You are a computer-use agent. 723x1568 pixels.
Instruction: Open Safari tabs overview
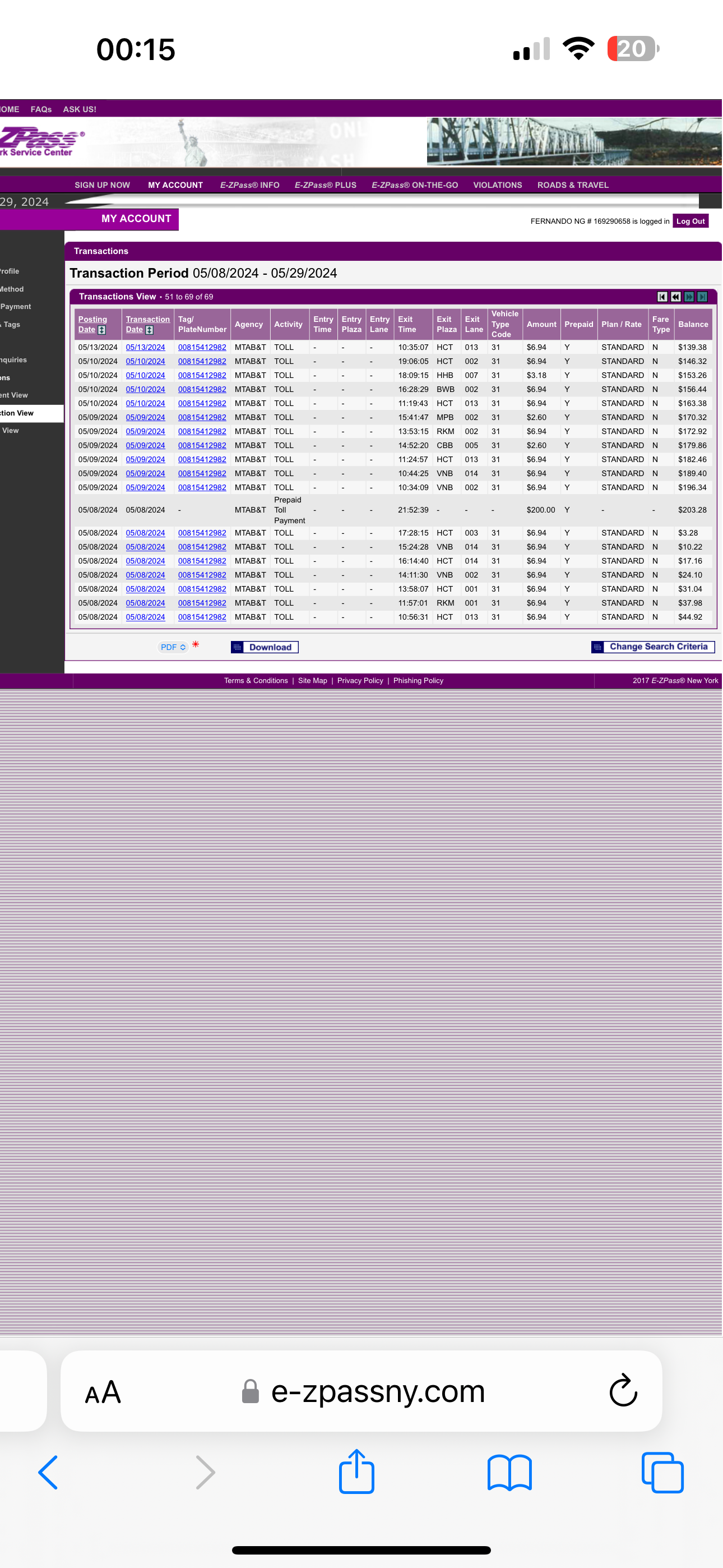(662, 1473)
